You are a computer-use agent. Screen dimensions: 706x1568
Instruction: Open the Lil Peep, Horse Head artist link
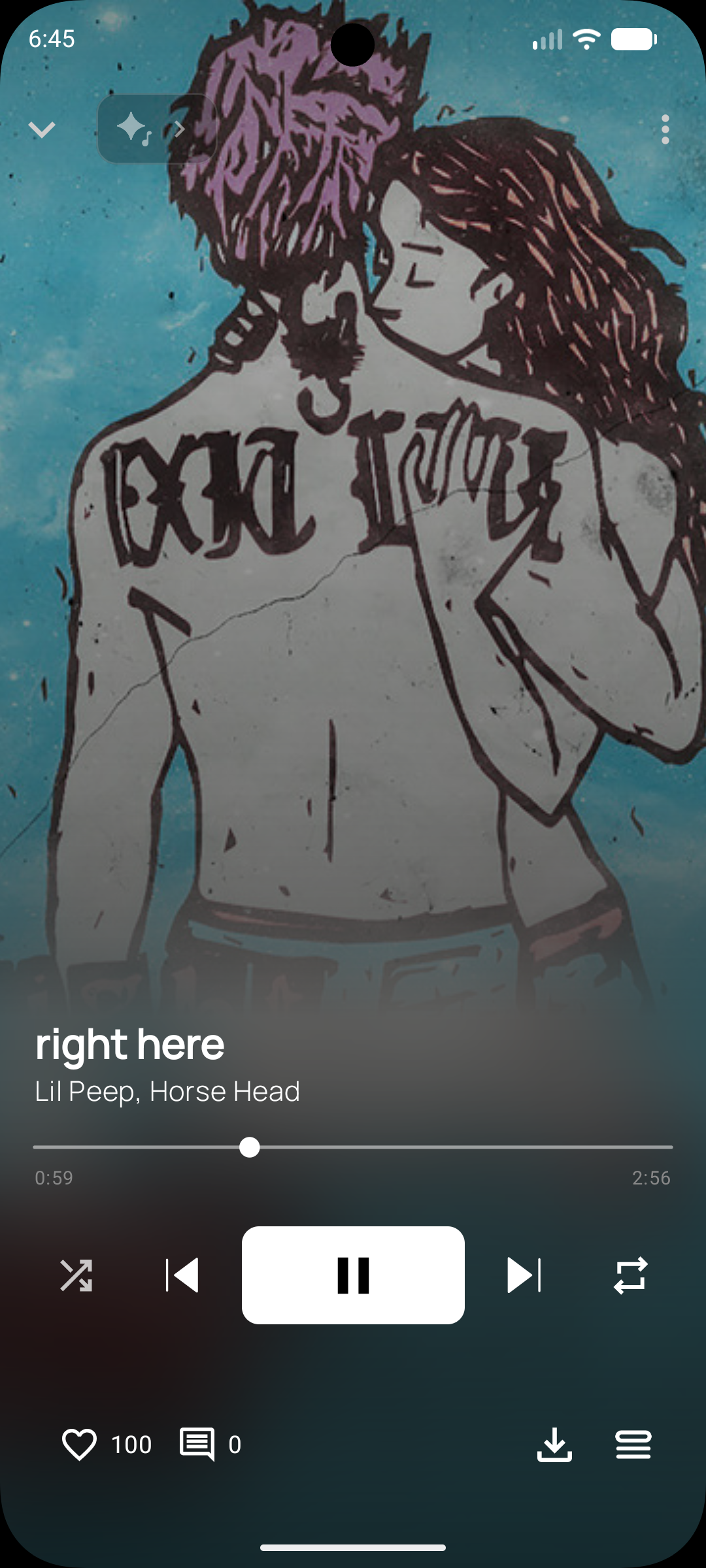(167, 1092)
